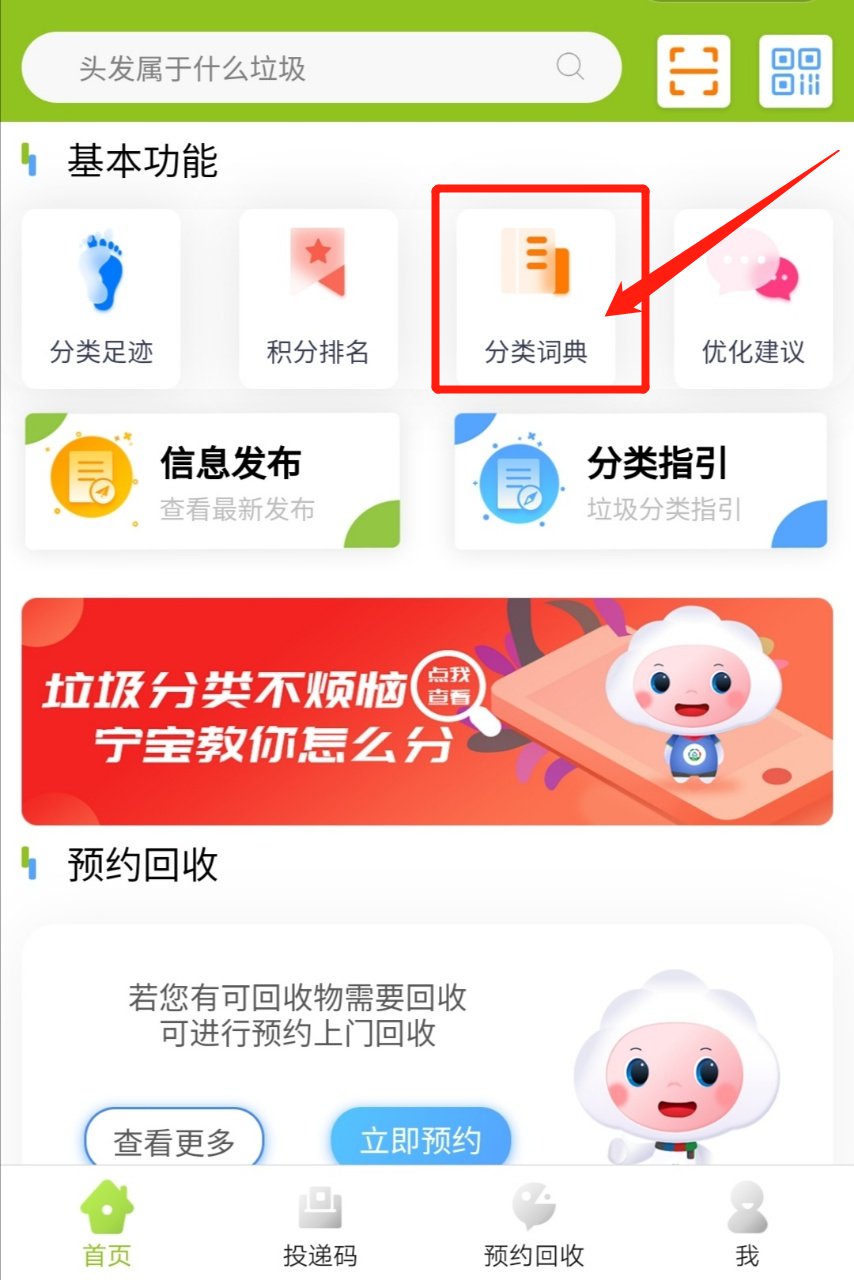Tap the 立即预约 button
Image resolution: width=854 pixels, height=1280 pixels.
click(x=421, y=1139)
